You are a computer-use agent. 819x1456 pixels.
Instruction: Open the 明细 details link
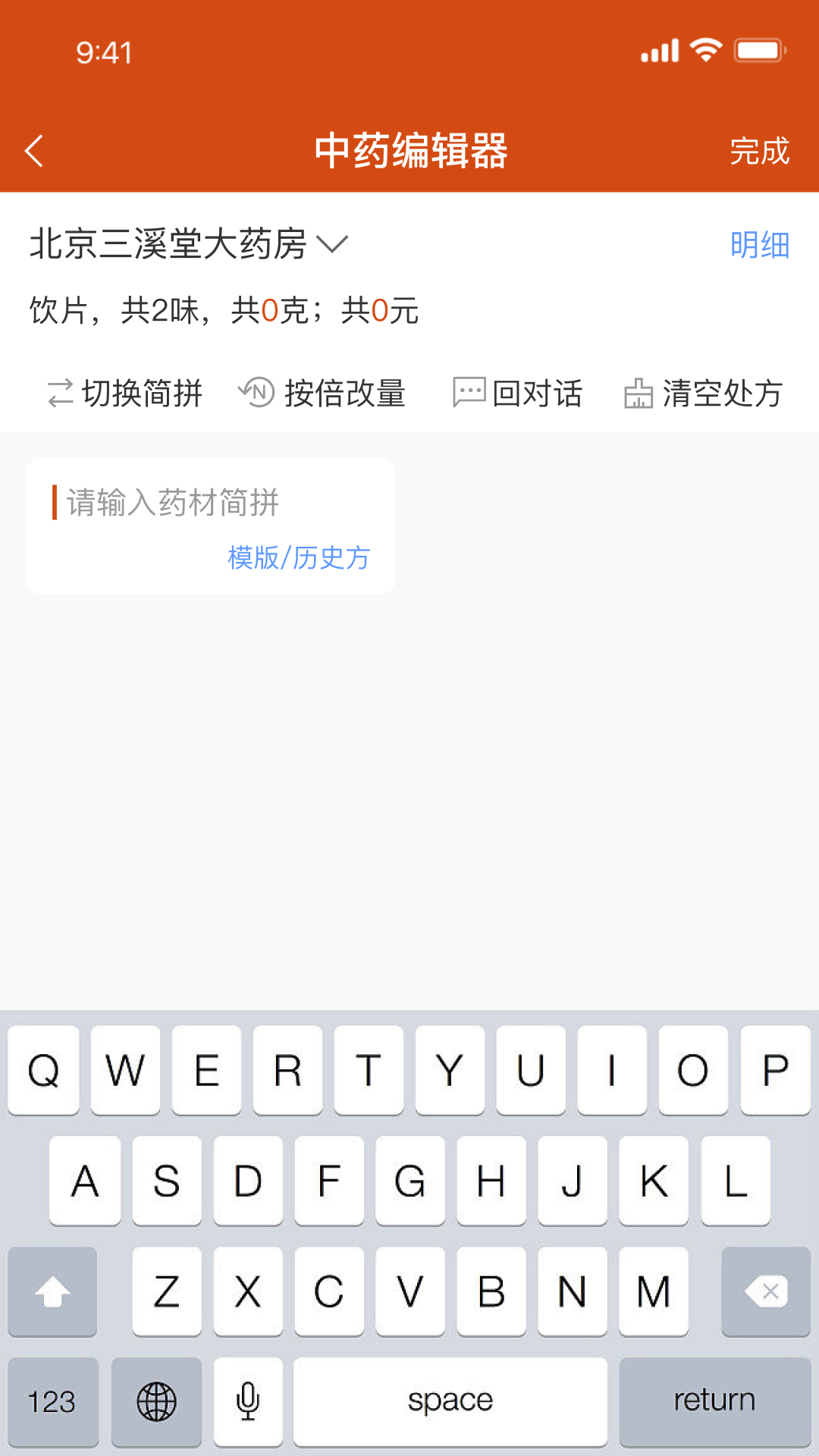tap(761, 243)
